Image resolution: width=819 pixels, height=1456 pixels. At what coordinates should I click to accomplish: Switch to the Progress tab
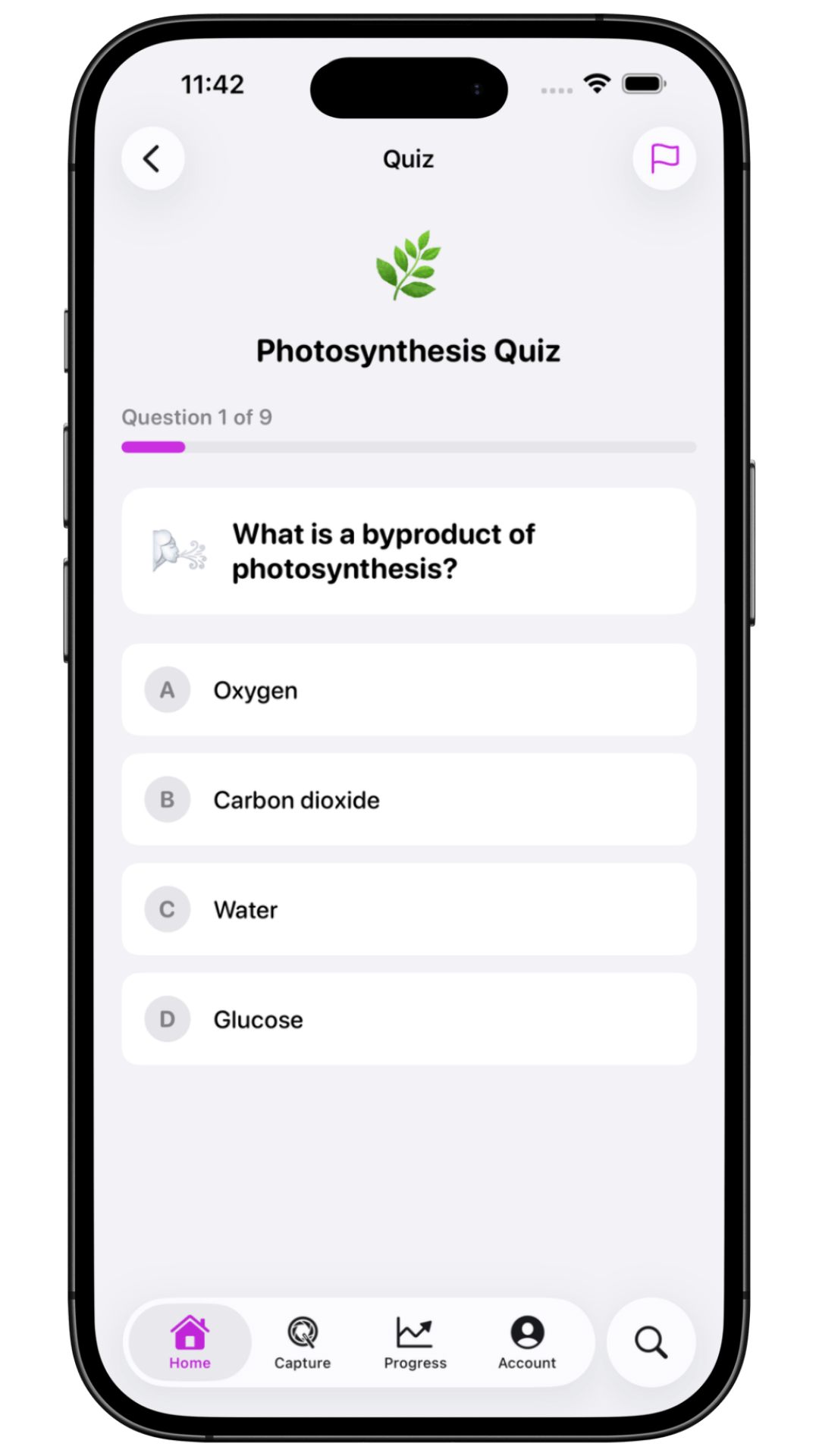tap(415, 1341)
